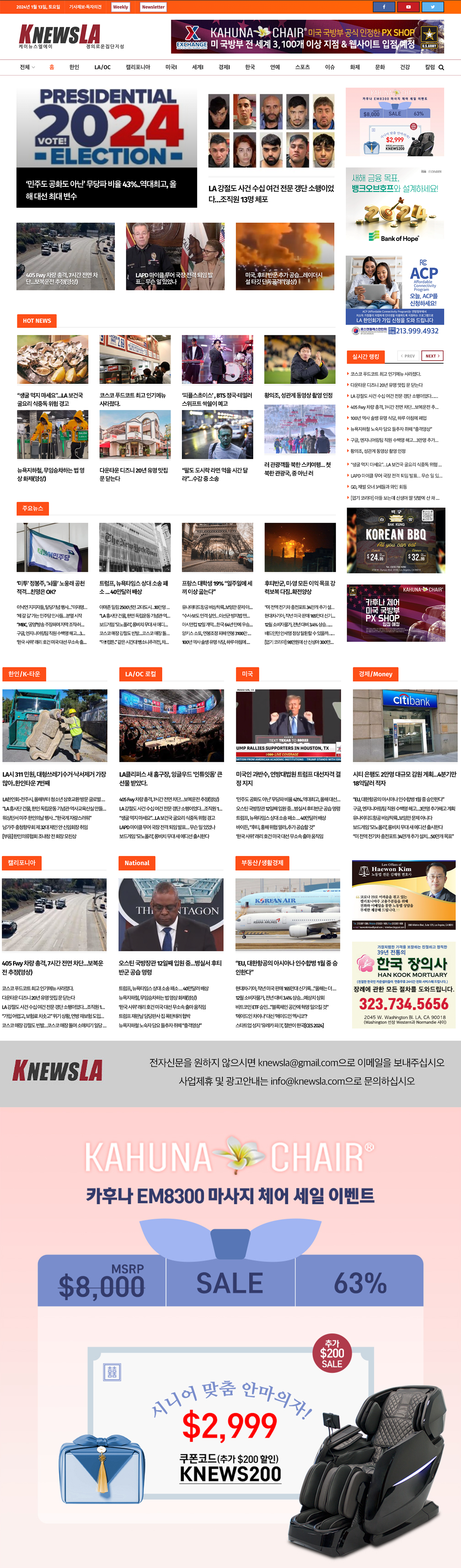Viewport: 461px width, 1568px height.
Task: Open the Facebook page button
Action: (384, 7)
